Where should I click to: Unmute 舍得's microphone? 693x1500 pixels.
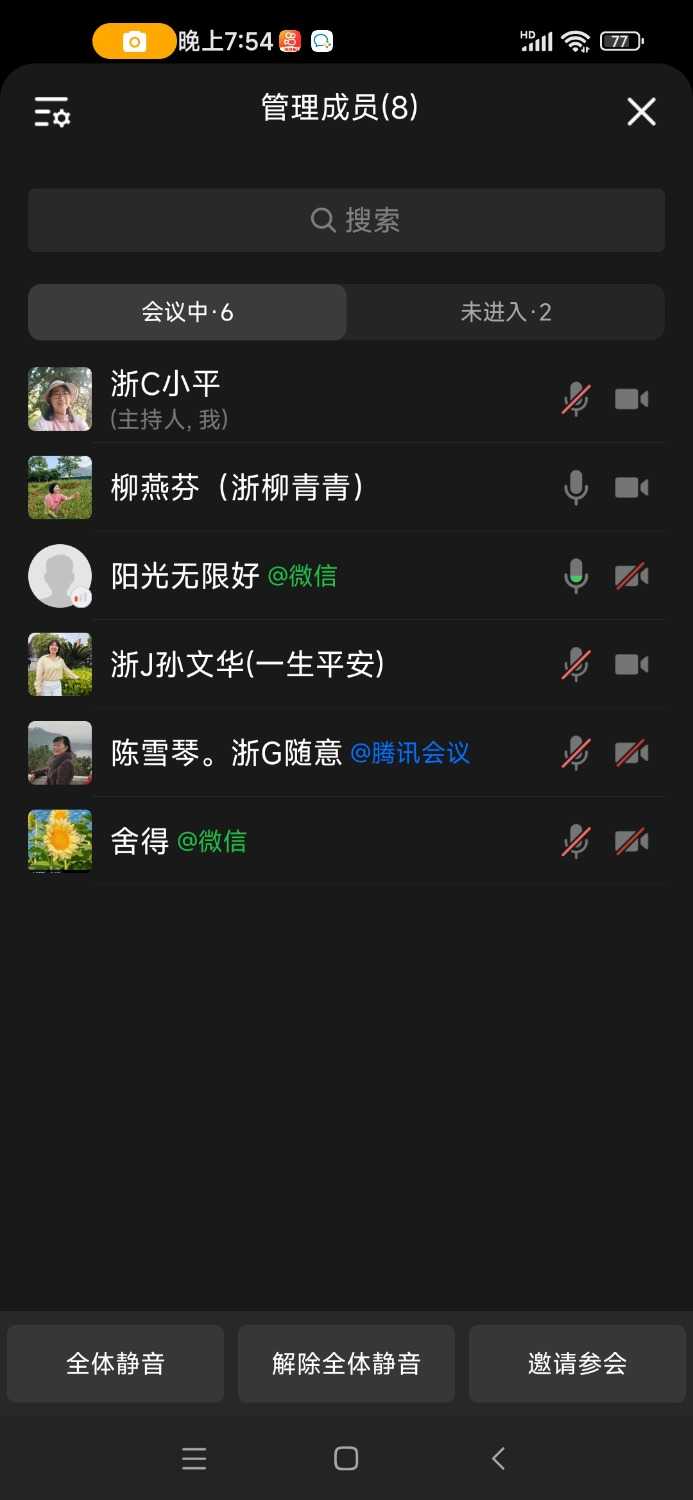575,841
